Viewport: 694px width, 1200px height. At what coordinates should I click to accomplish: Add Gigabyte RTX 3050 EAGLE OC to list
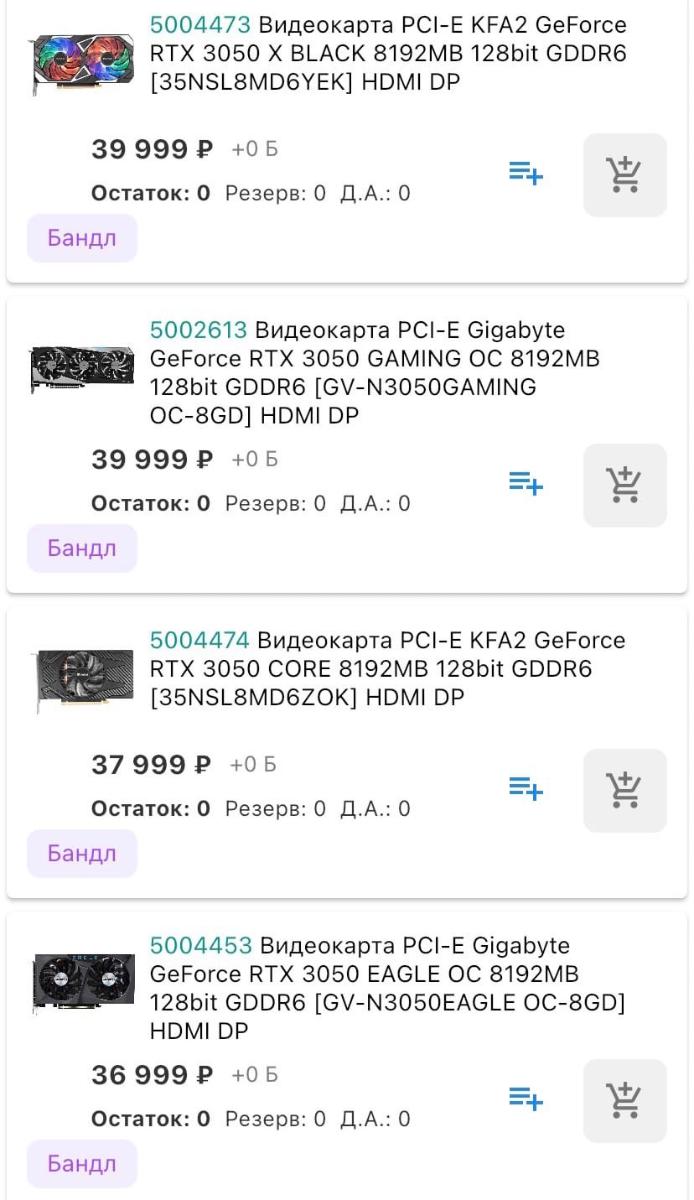526,1101
